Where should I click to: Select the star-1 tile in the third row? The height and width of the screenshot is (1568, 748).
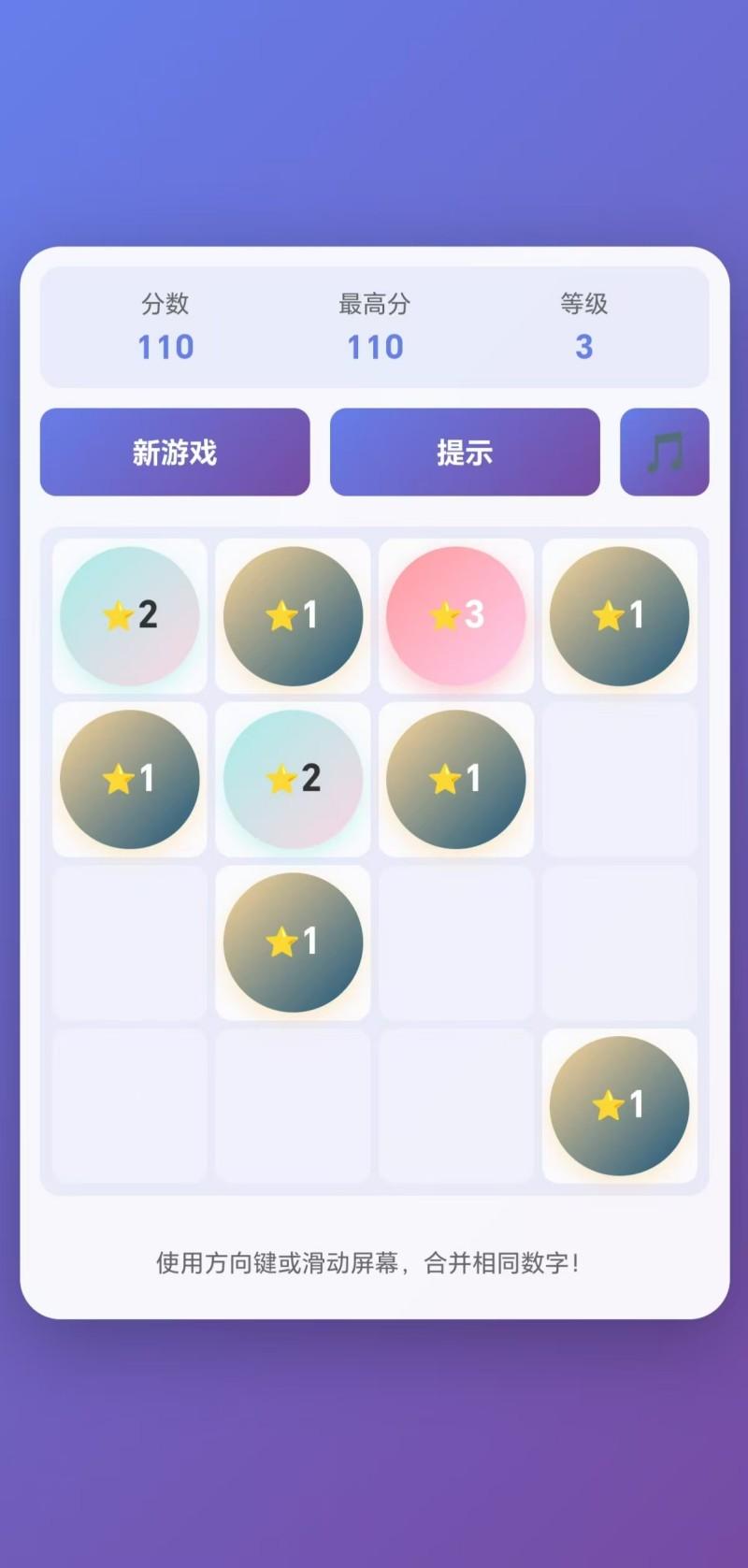(x=293, y=942)
